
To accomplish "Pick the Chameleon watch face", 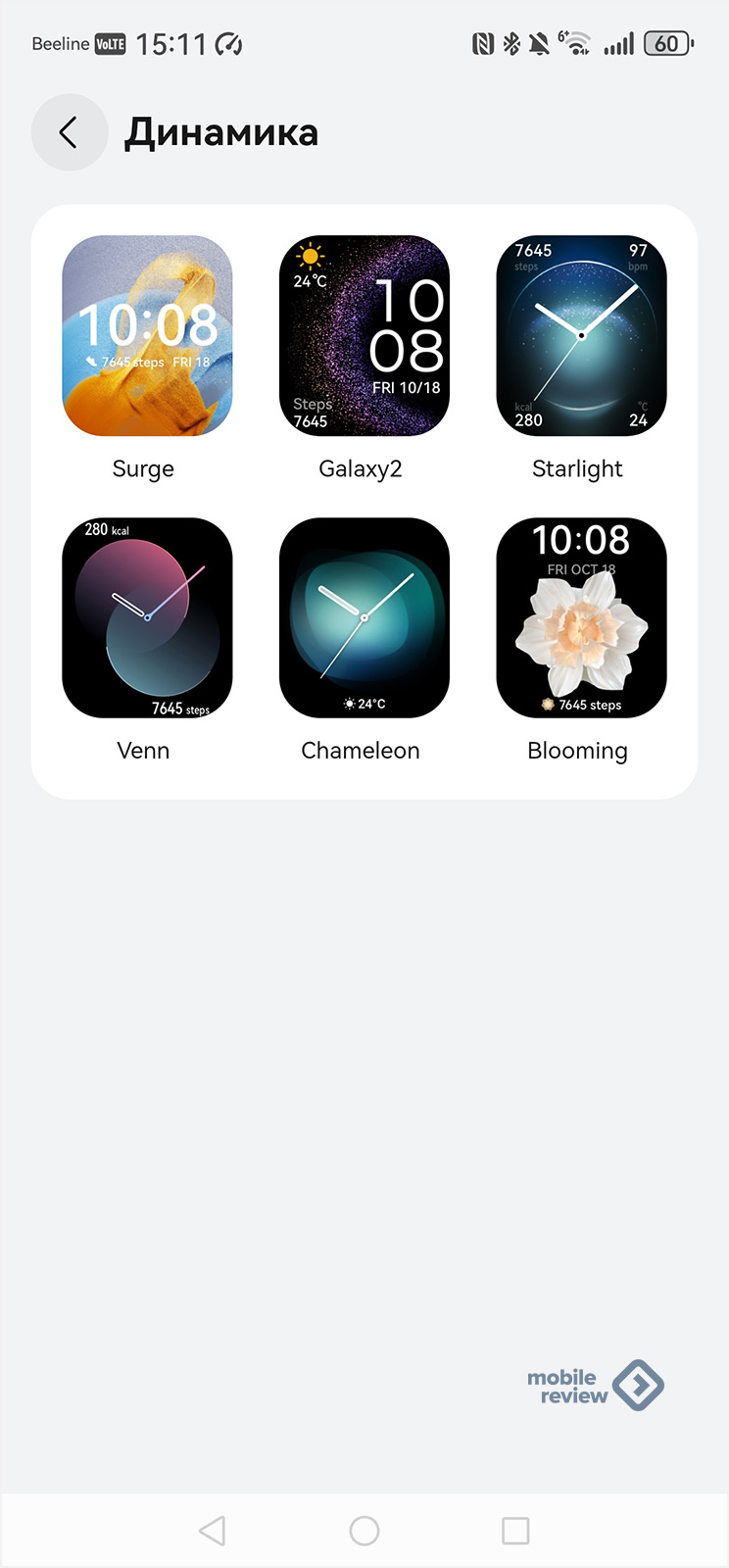I will (x=364, y=617).
